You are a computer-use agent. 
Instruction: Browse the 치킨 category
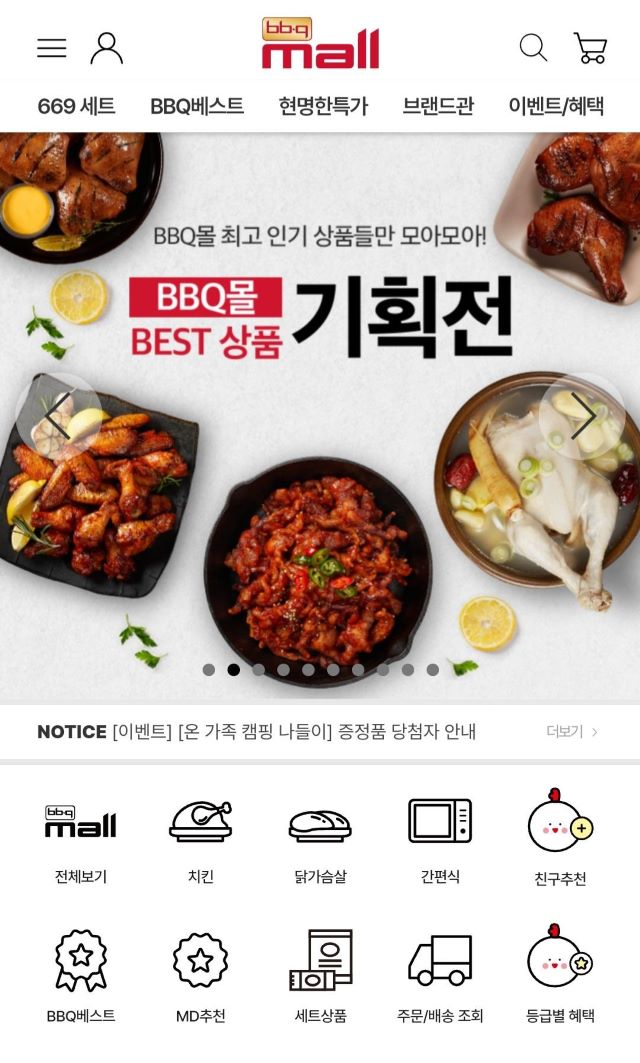point(201,840)
